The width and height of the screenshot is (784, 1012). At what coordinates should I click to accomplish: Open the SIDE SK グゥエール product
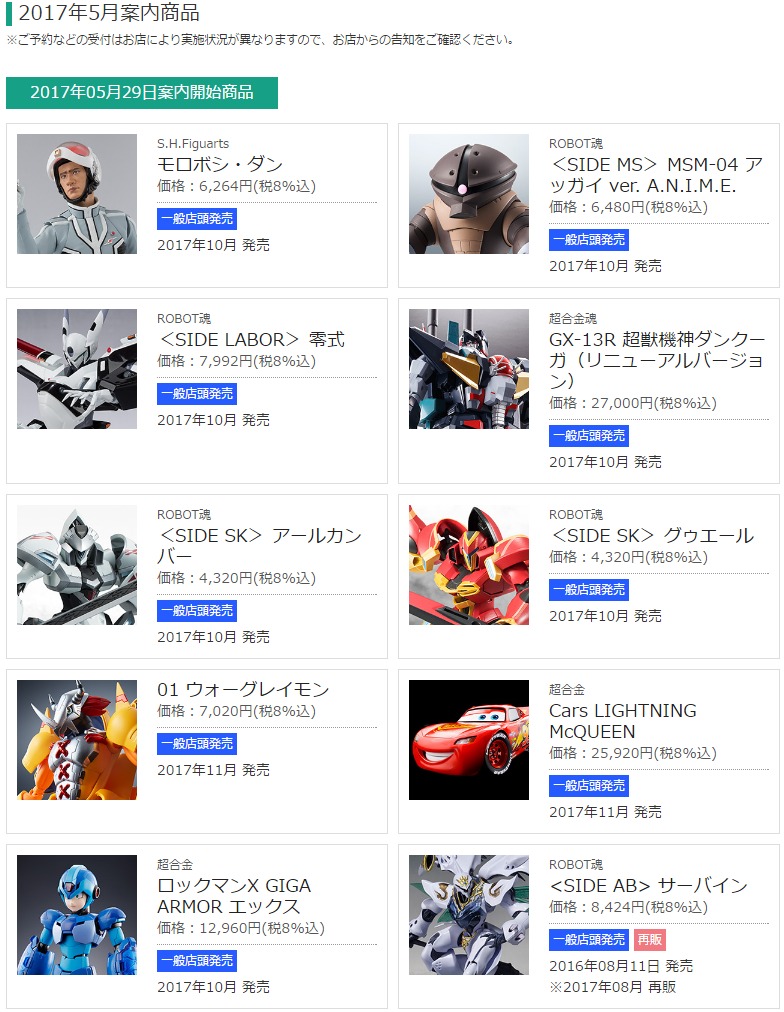652,536
